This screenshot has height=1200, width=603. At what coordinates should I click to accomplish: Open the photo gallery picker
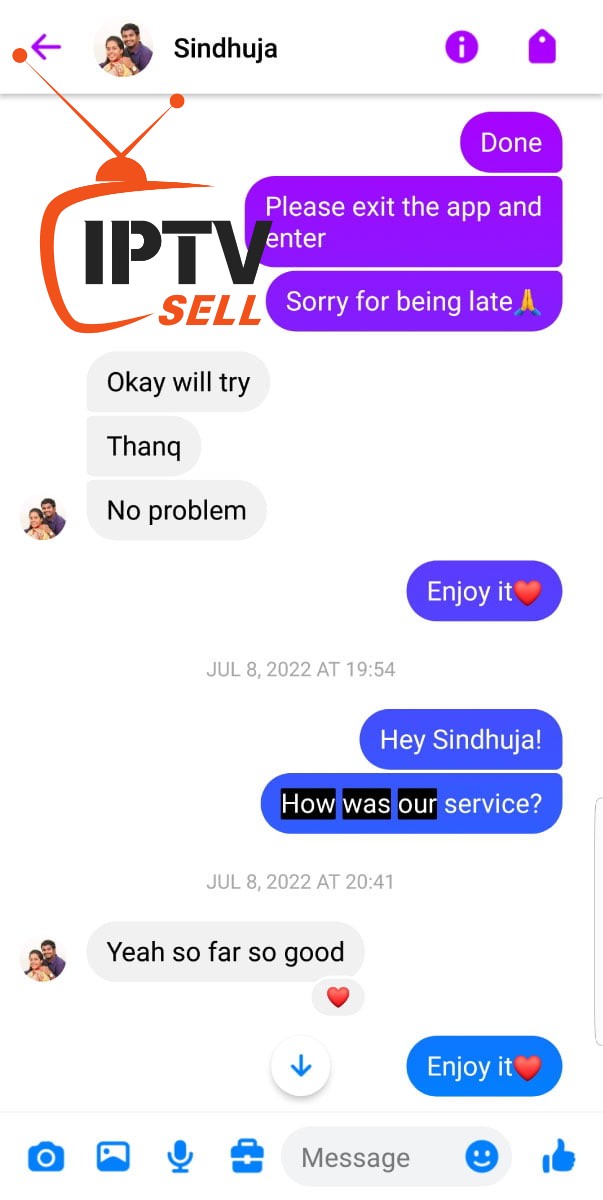(x=113, y=1158)
